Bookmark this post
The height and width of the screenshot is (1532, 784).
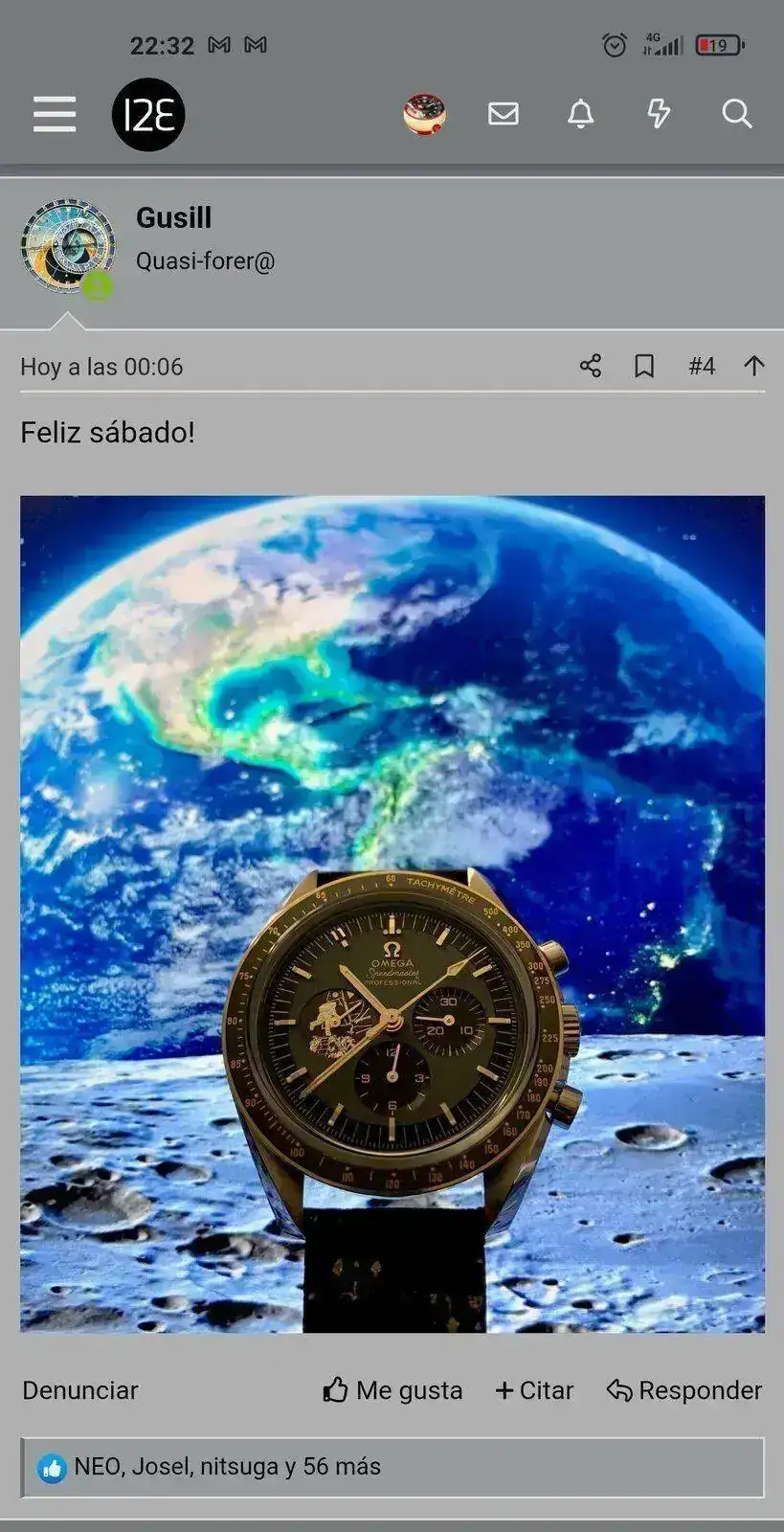click(644, 366)
